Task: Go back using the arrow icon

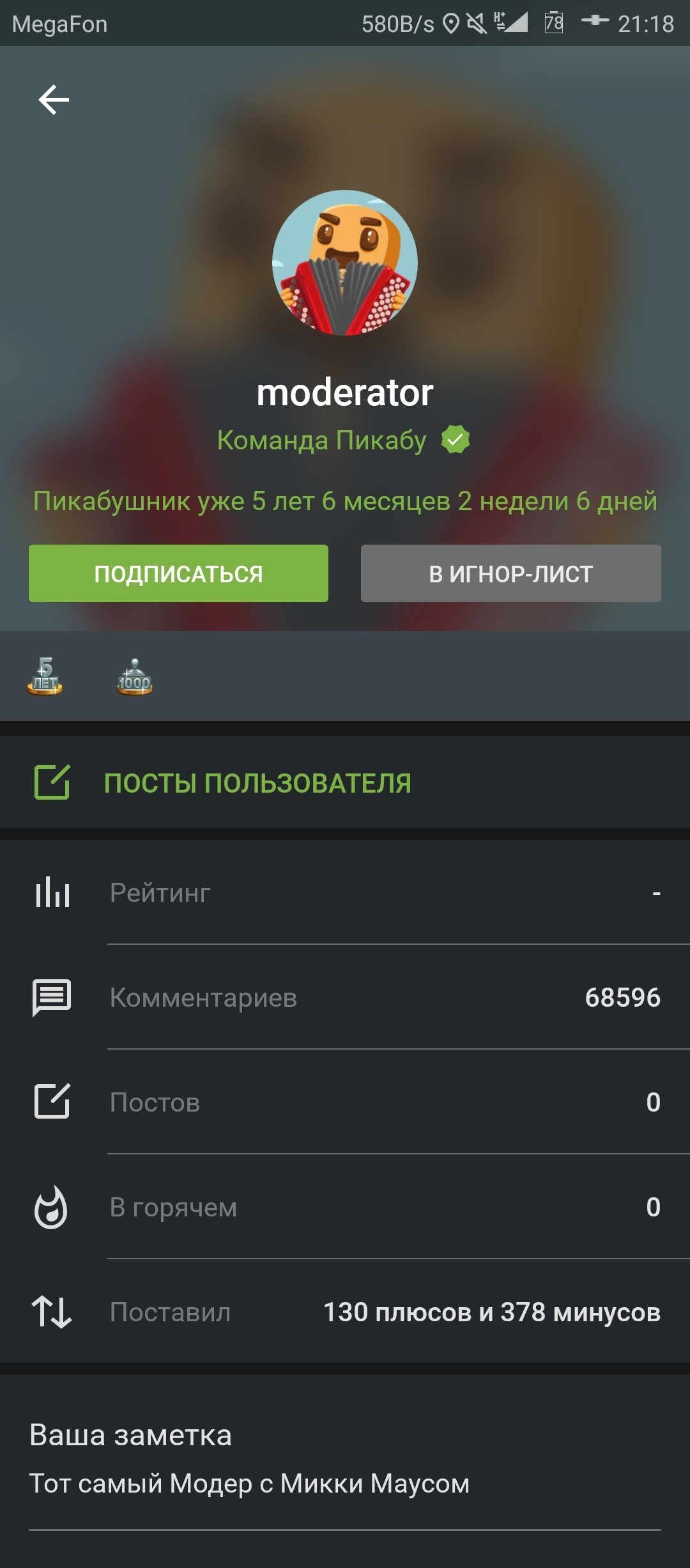Action: [54, 100]
